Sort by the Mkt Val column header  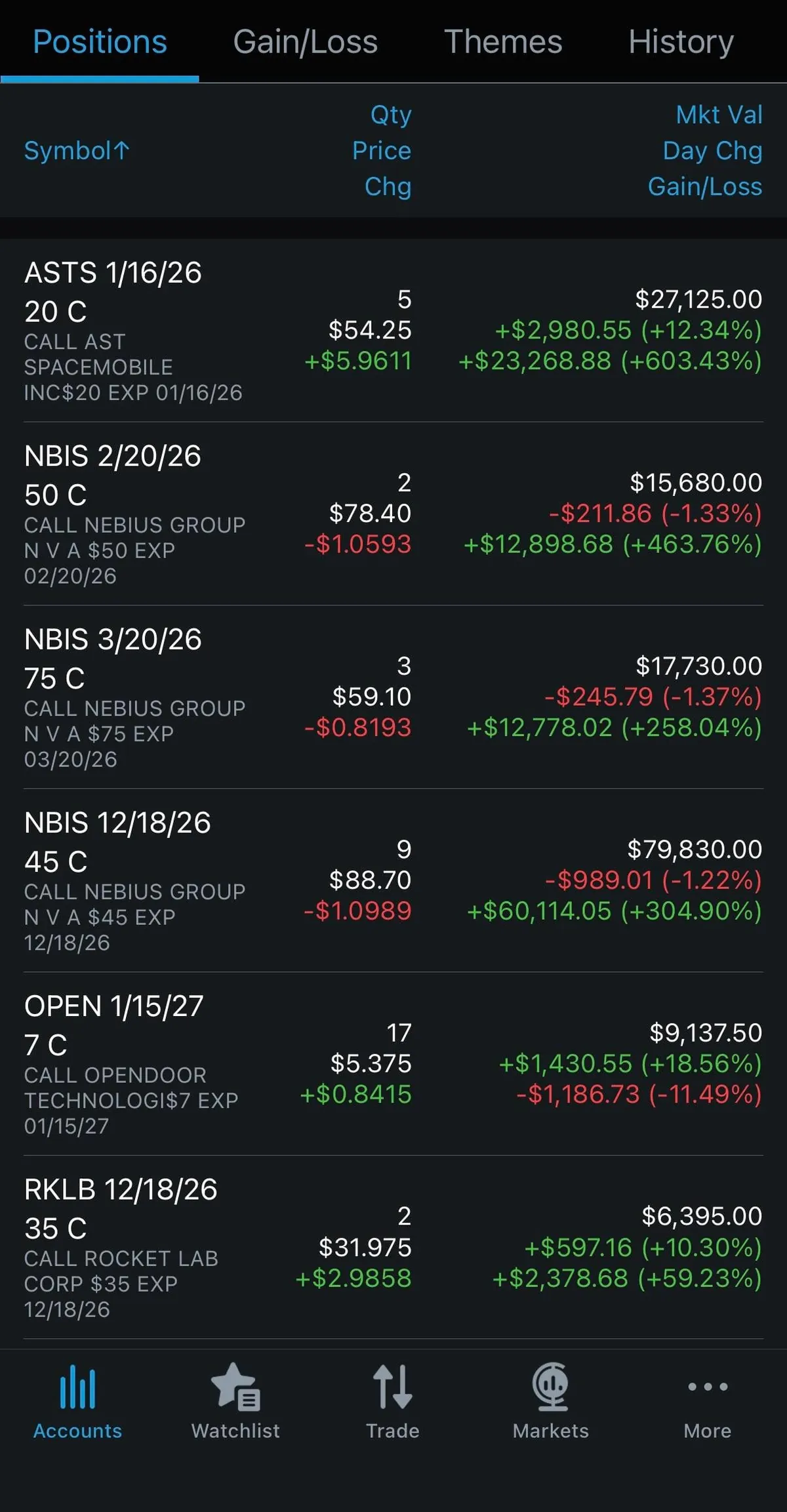click(719, 115)
